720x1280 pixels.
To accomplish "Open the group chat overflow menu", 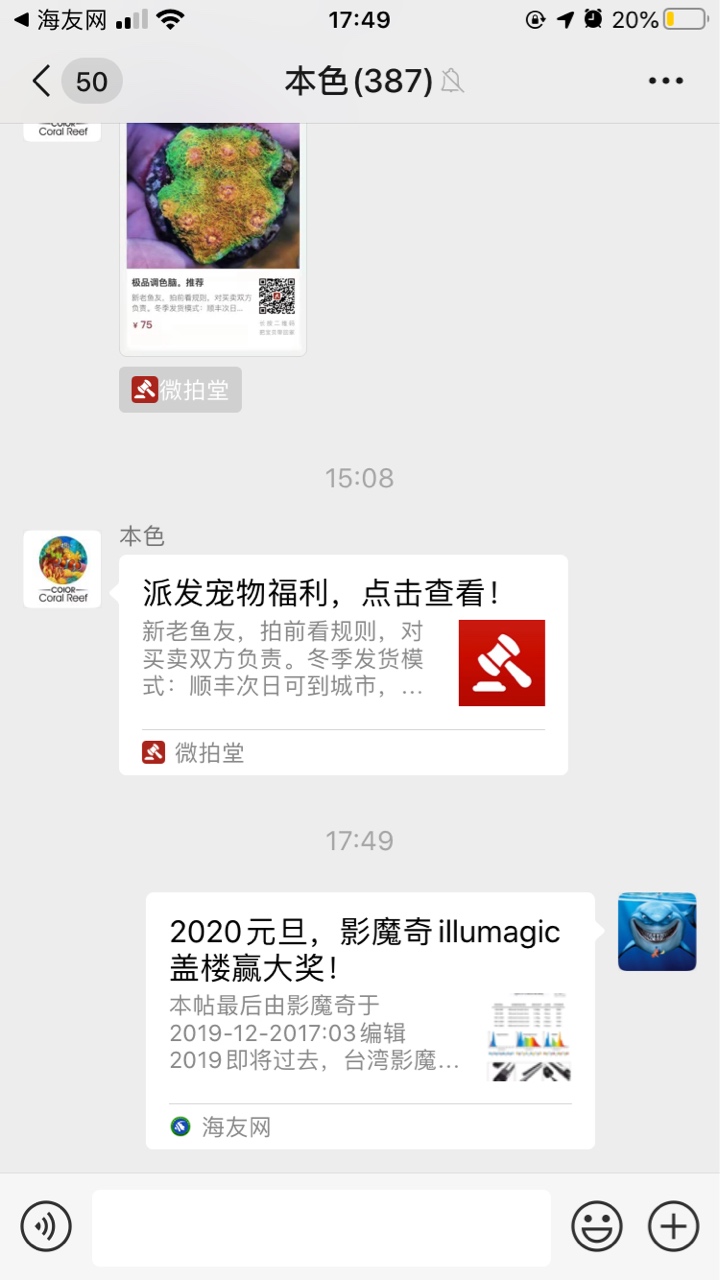I will [x=665, y=81].
